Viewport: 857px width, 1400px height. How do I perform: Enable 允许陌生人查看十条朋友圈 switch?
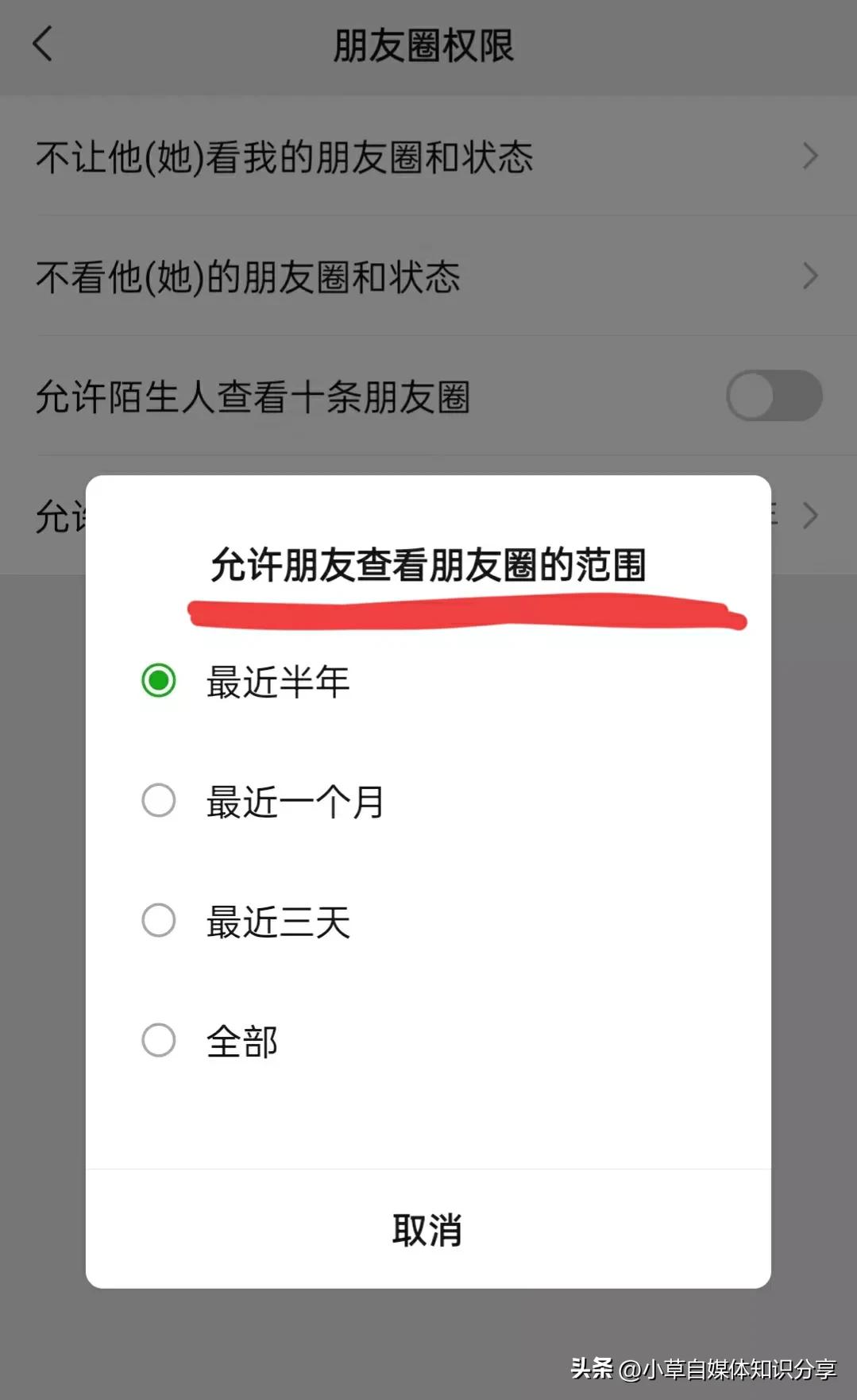pos(772,395)
